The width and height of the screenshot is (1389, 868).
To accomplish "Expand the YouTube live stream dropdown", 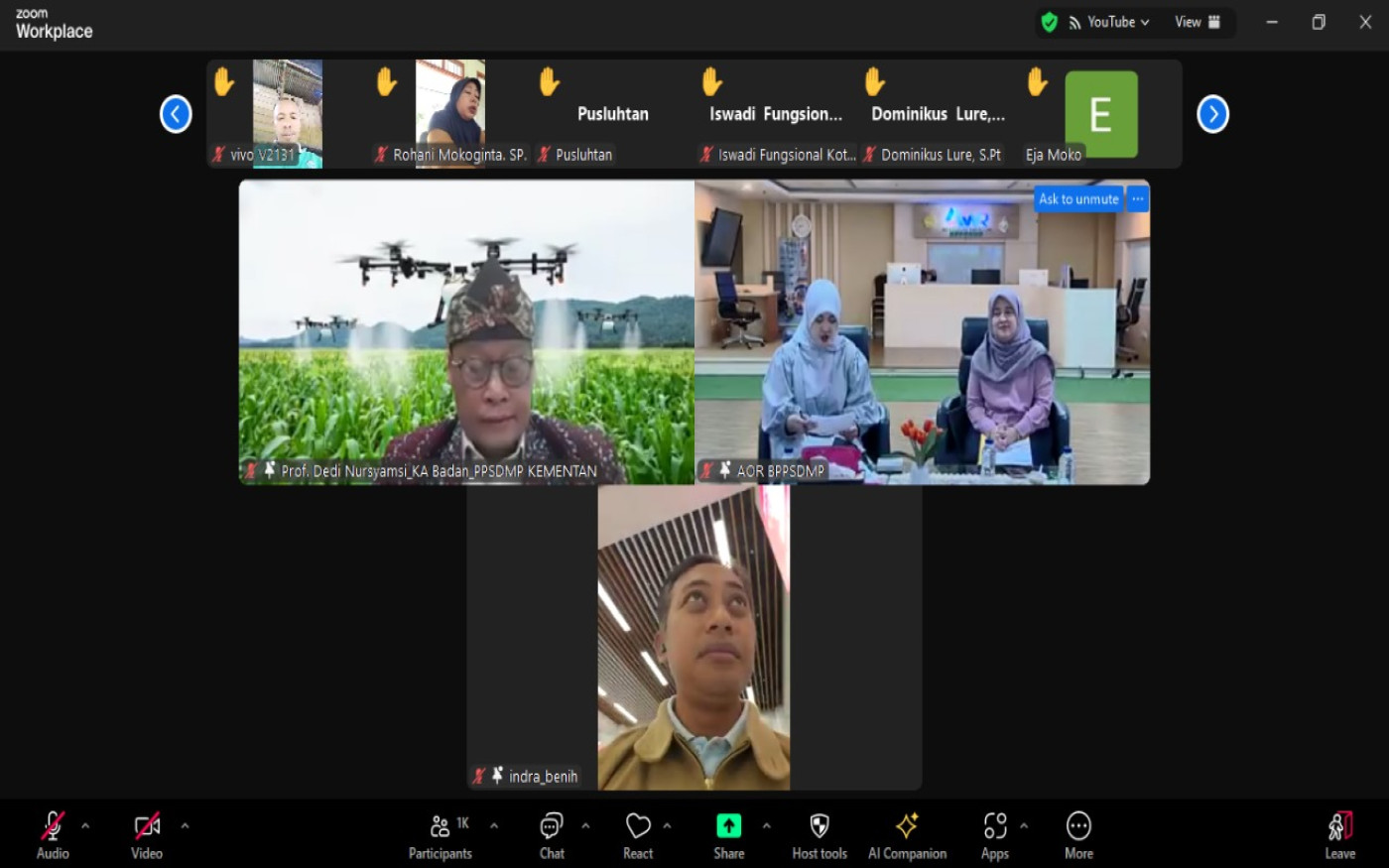I will tap(1109, 22).
